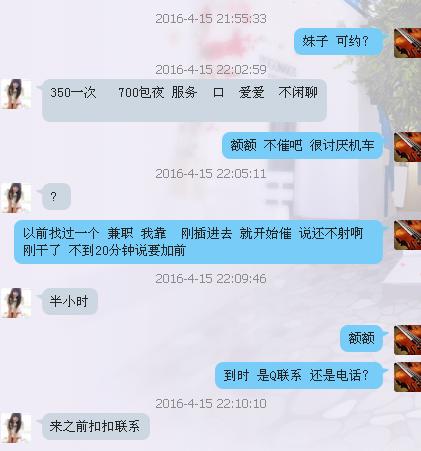View profile of sender of '半小时'

16,303
